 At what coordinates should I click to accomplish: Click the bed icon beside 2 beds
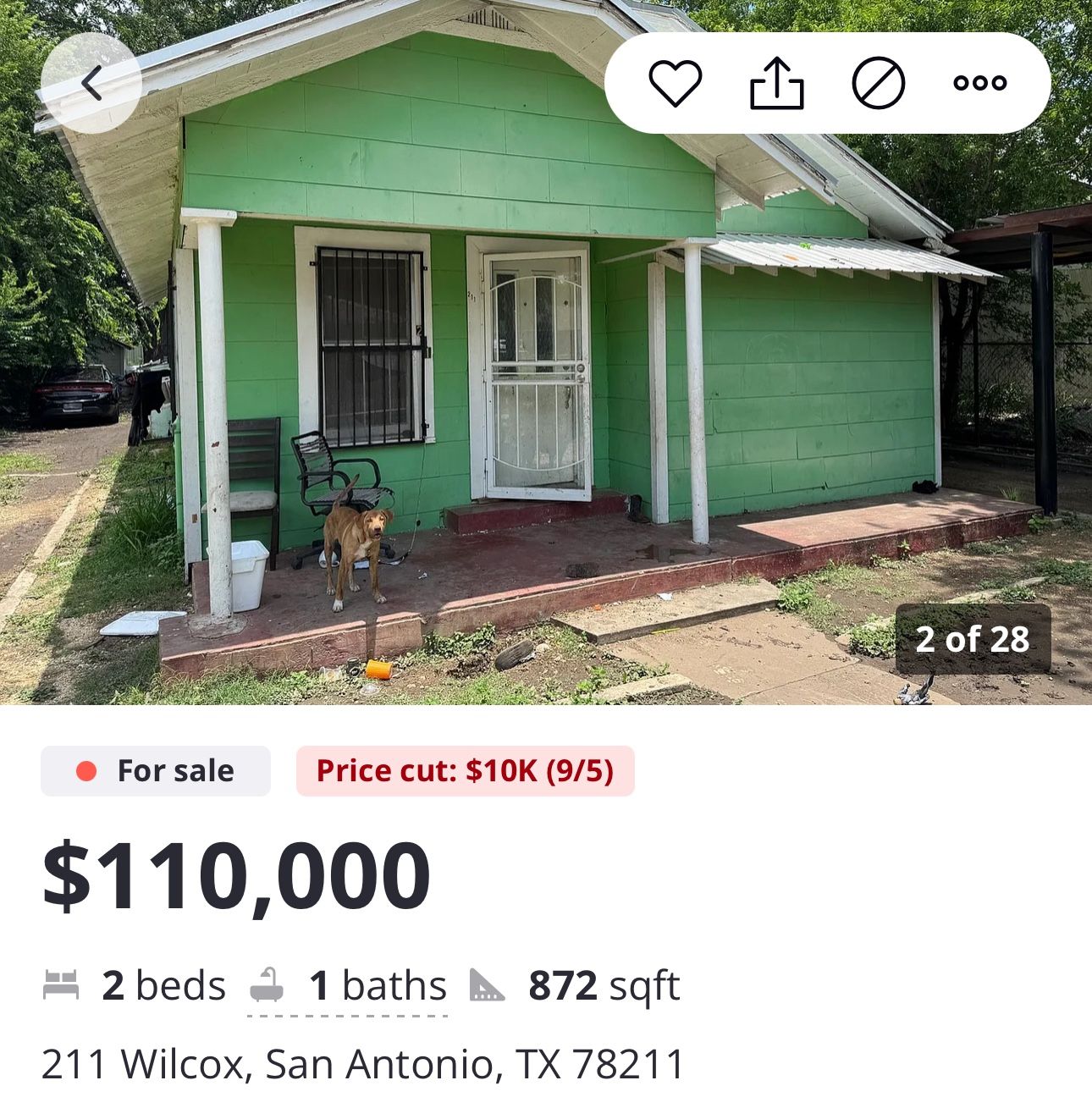click(62, 983)
